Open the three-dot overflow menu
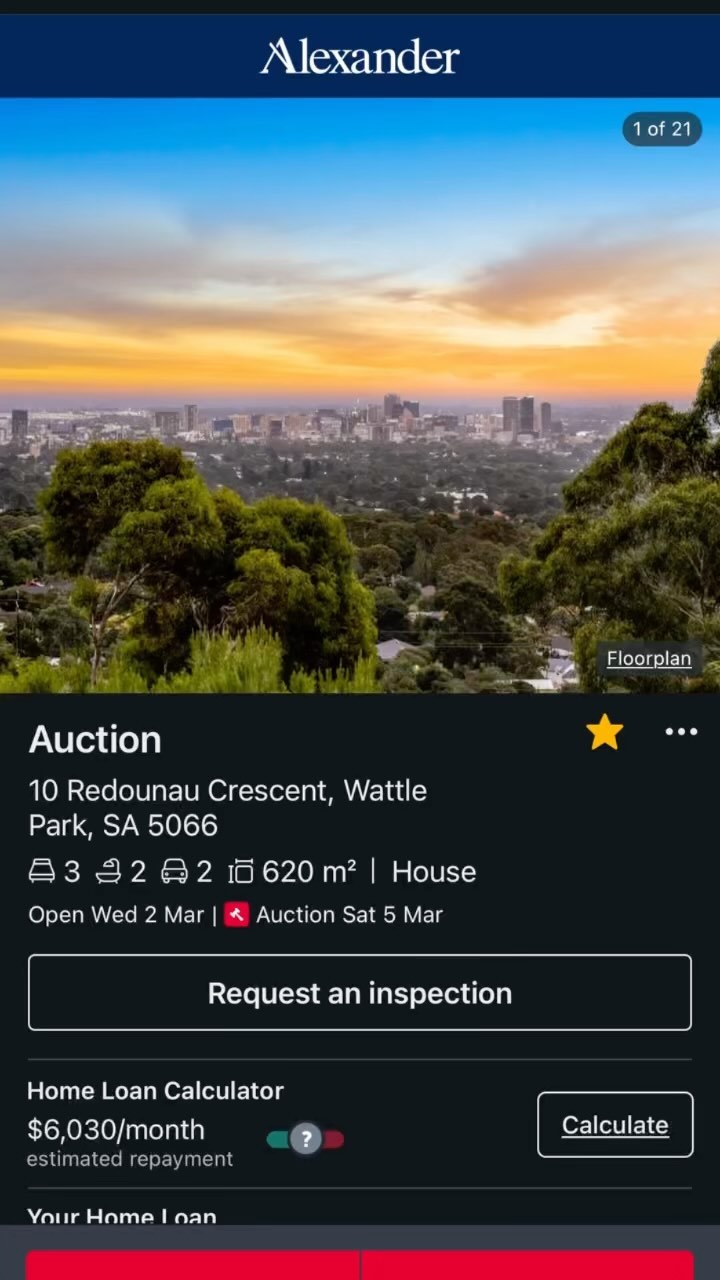The image size is (720, 1280). [x=681, y=732]
